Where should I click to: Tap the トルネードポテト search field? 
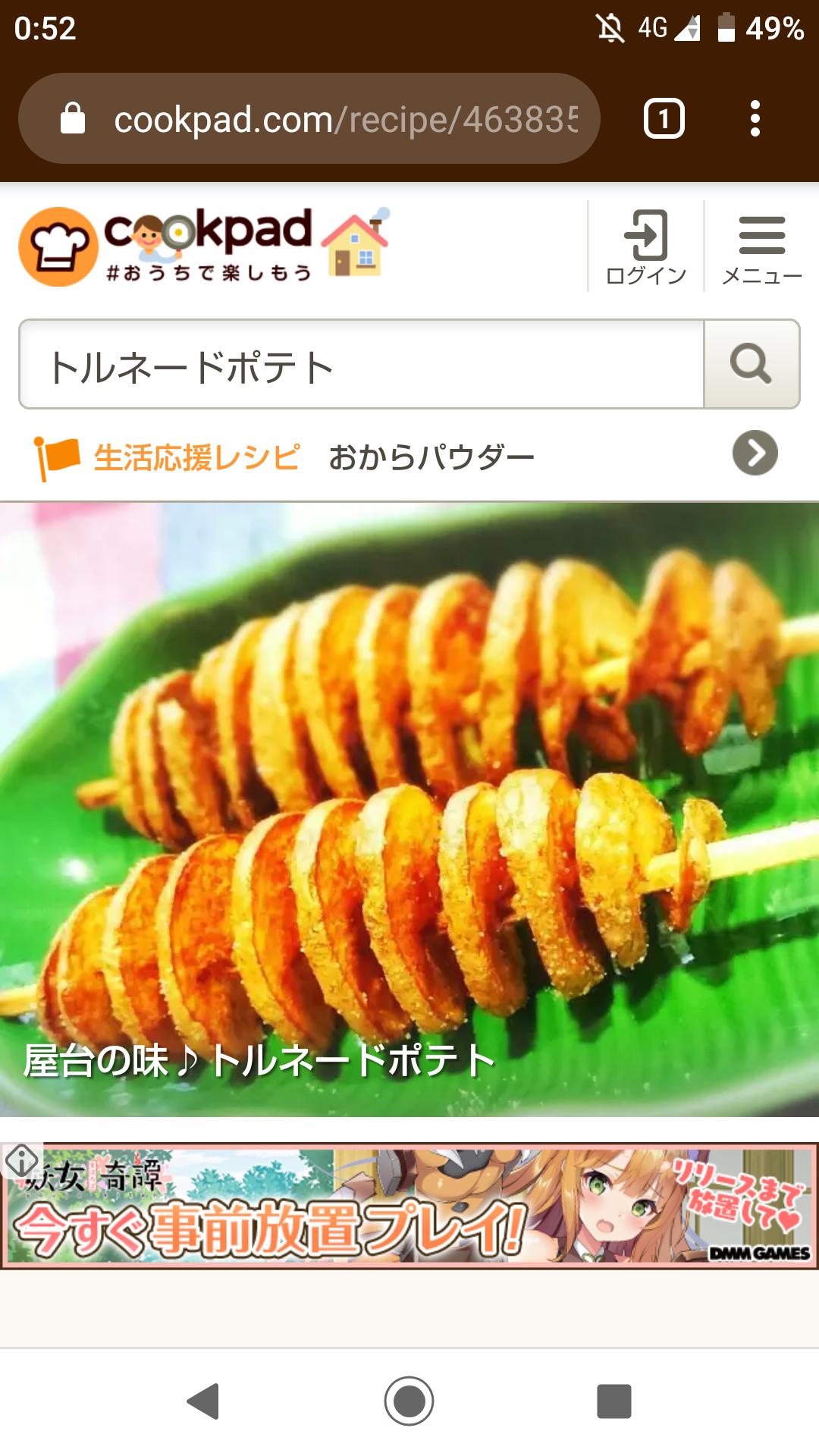click(360, 366)
